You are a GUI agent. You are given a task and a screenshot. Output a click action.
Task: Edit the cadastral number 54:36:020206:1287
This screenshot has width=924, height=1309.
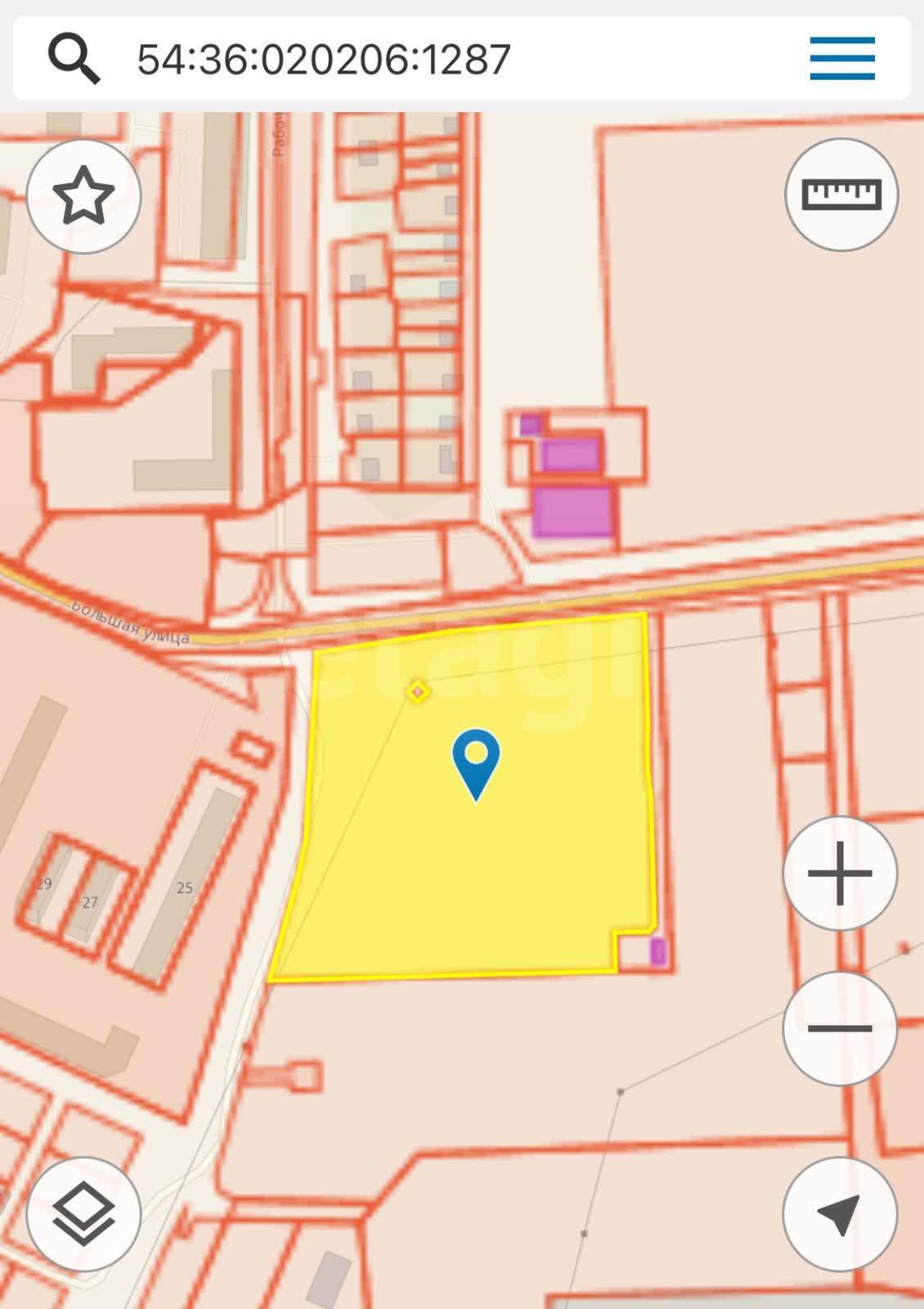pos(324,59)
